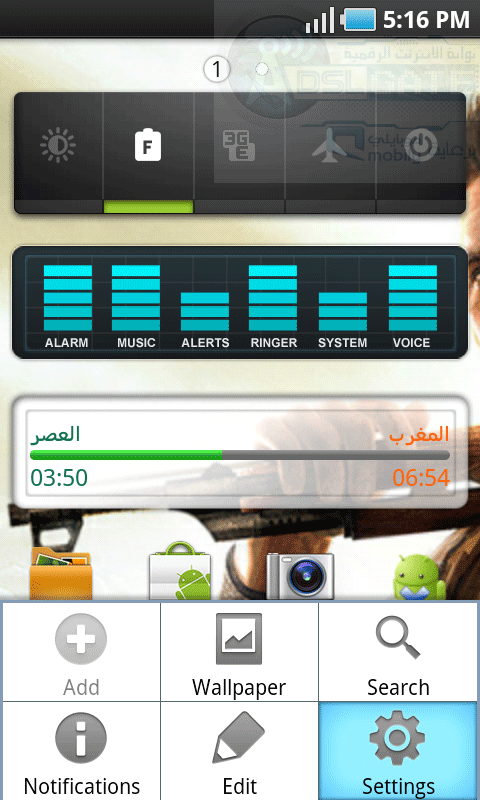Open Notifications from the menu
The height and width of the screenshot is (800, 480).
(81, 751)
